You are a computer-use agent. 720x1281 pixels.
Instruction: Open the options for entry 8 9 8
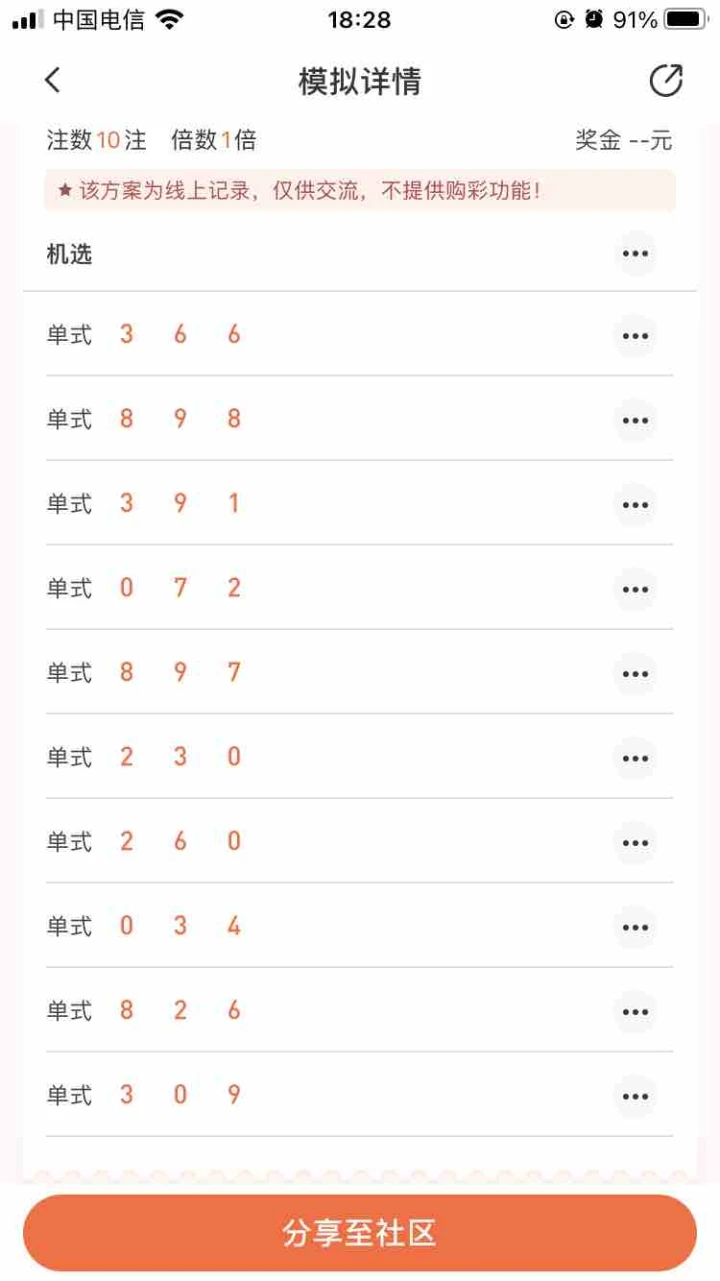click(635, 420)
